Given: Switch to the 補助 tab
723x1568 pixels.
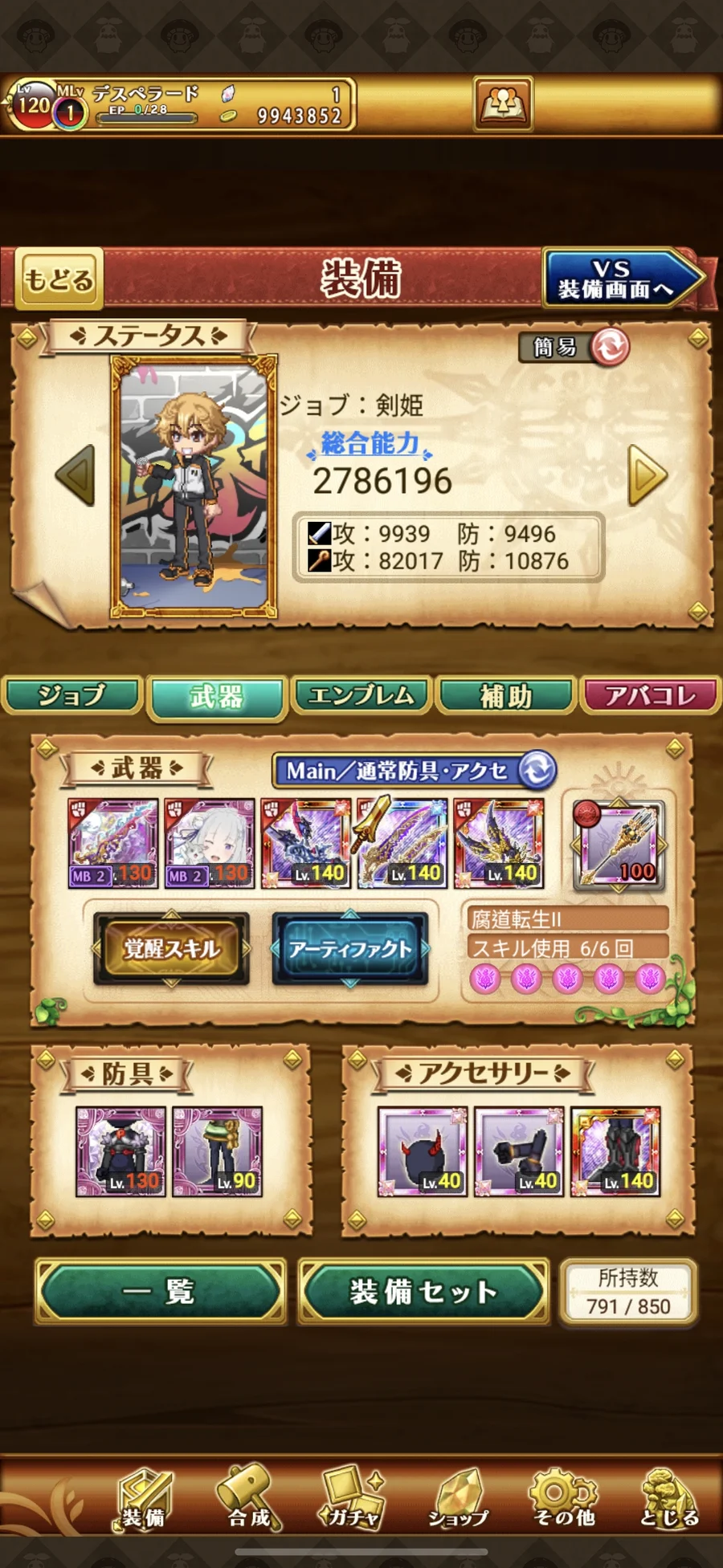Looking at the screenshot, I should 506,695.
